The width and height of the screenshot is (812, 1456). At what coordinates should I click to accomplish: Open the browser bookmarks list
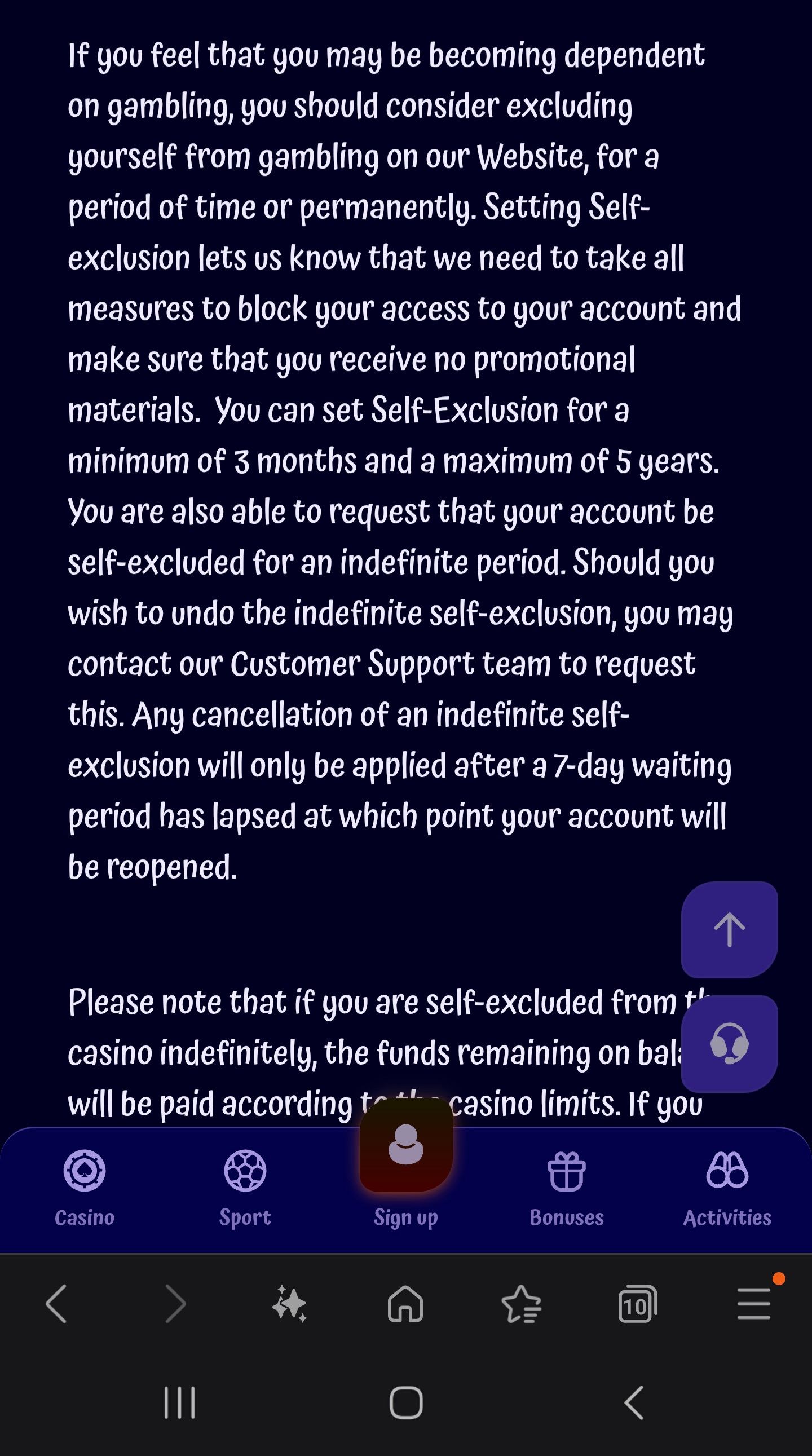521,1304
